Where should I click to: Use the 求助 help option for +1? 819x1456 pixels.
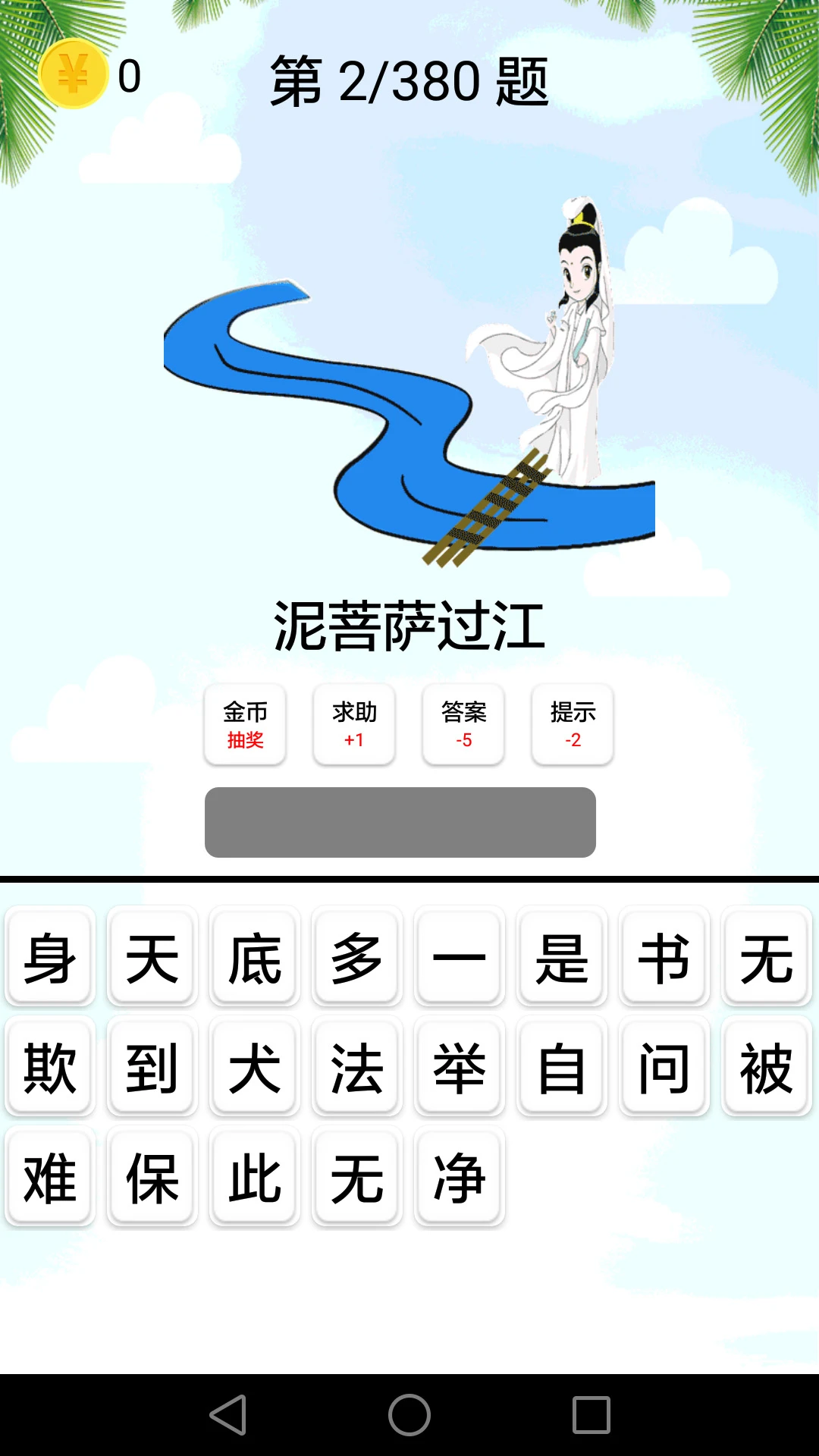pos(354,724)
